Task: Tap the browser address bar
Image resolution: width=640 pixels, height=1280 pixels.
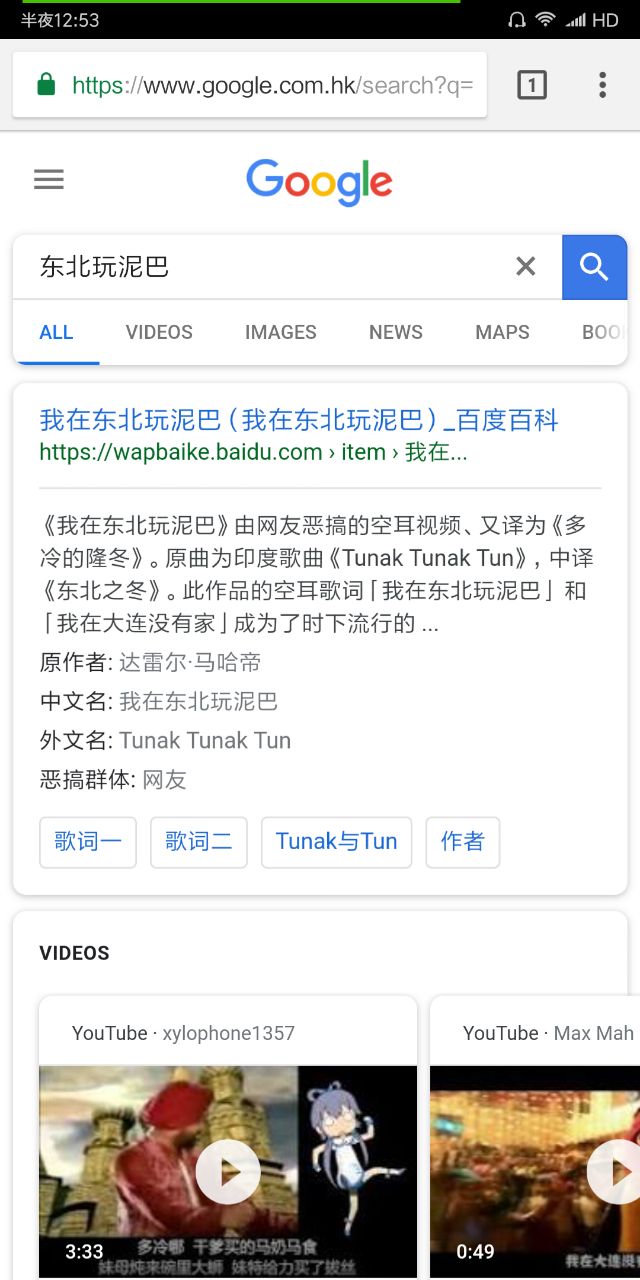Action: coord(270,86)
